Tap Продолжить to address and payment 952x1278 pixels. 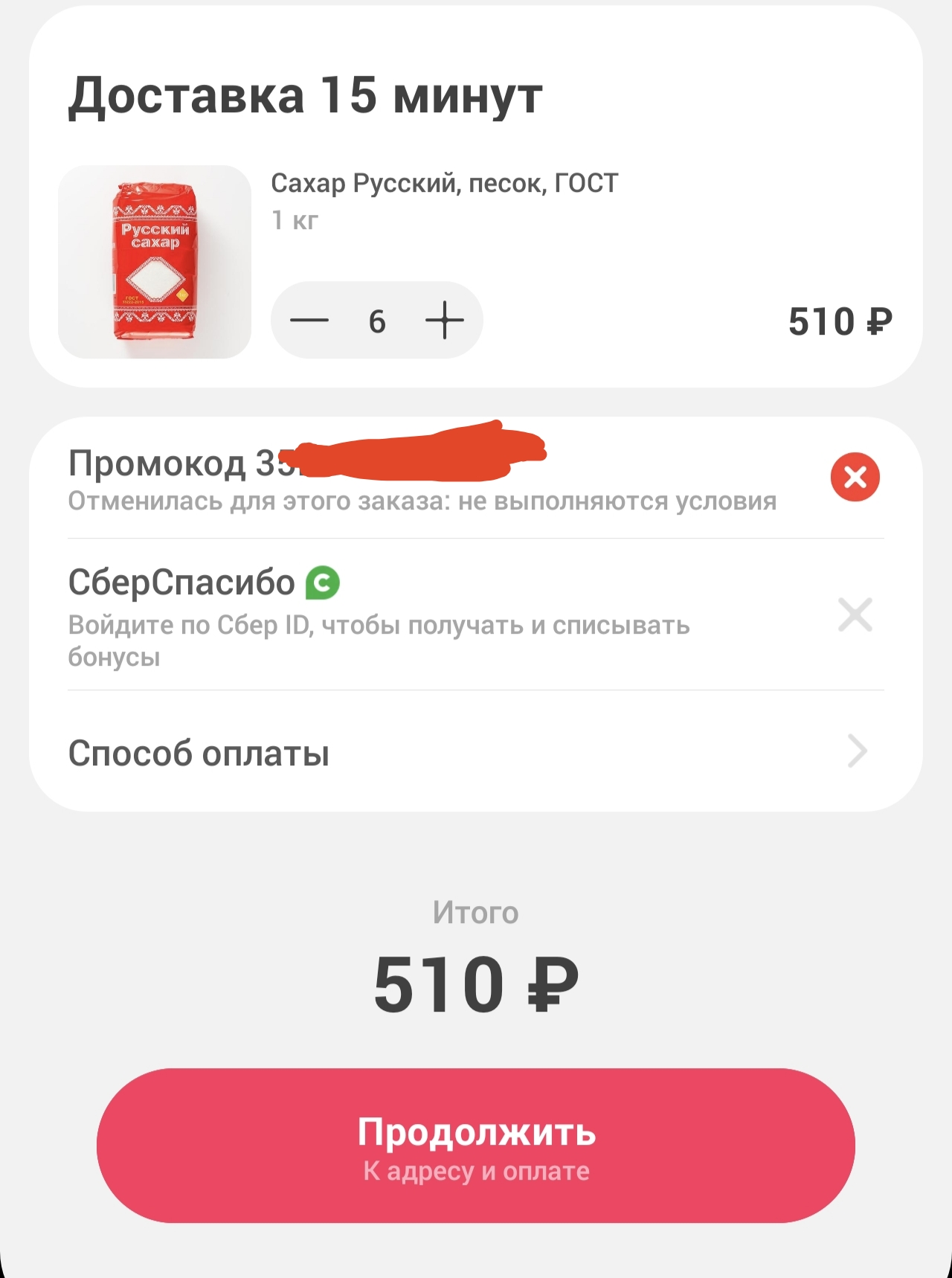(476, 1146)
